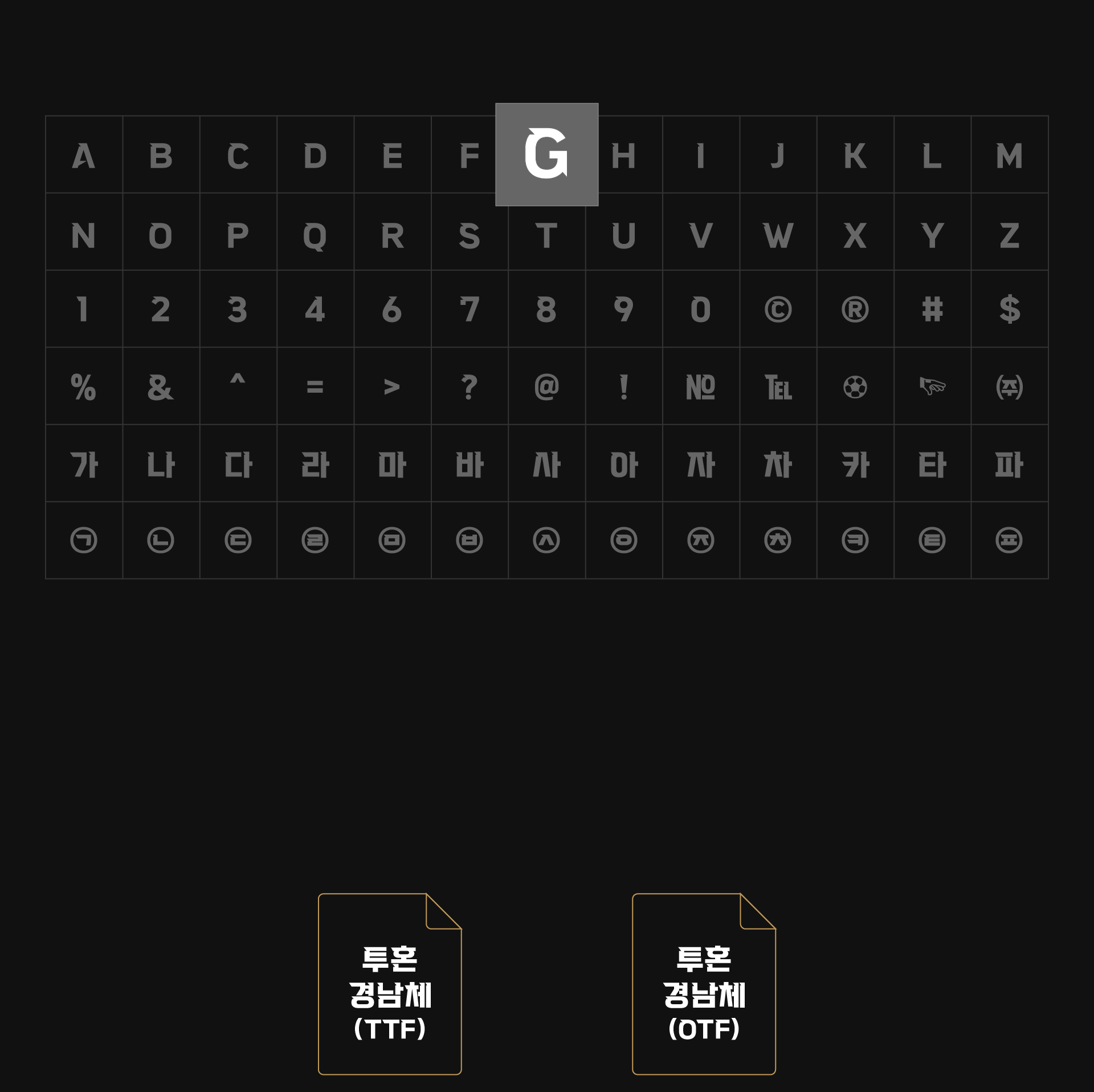Screen dimensions: 1094x1092
Task: Select the circled ㄱ glyph
Action: (84, 540)
